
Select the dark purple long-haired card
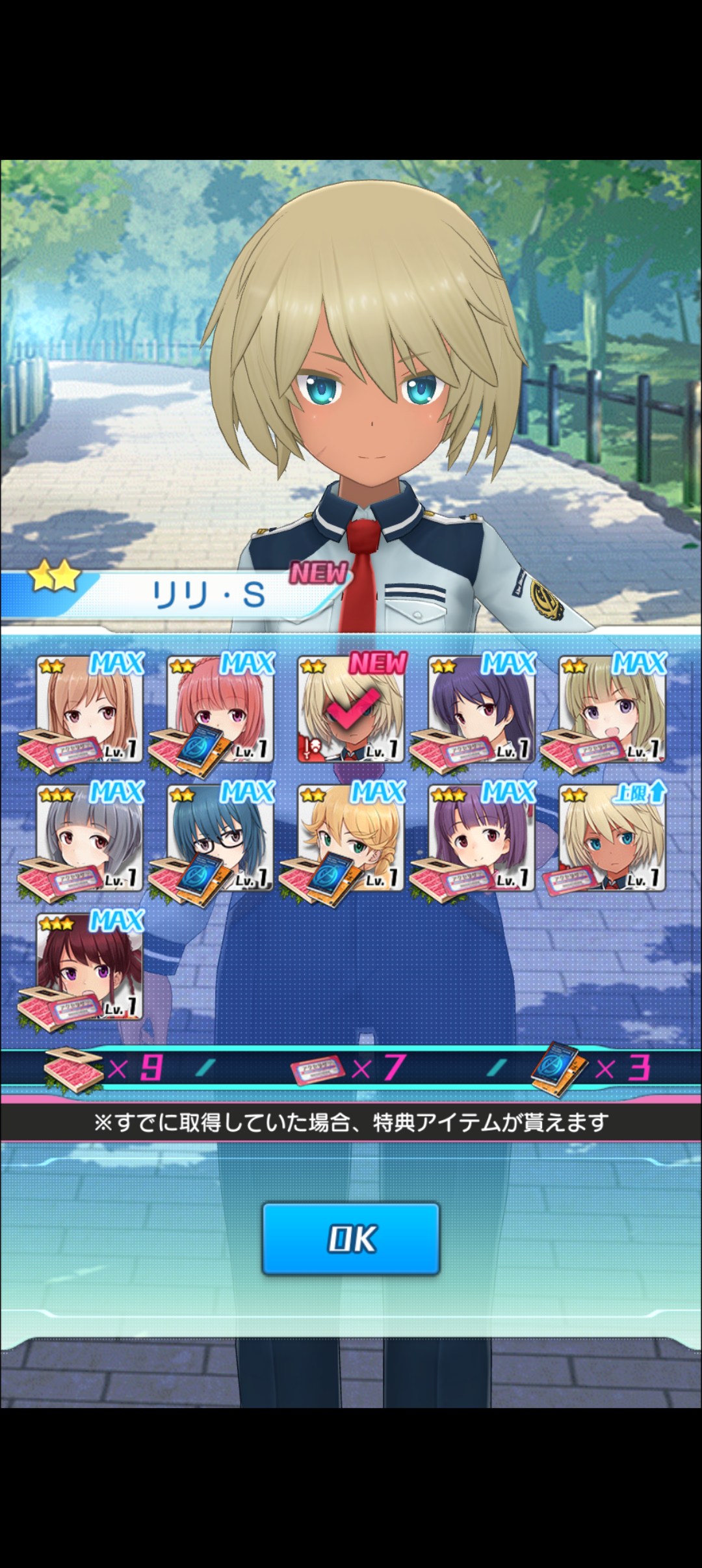pos(482,710)
